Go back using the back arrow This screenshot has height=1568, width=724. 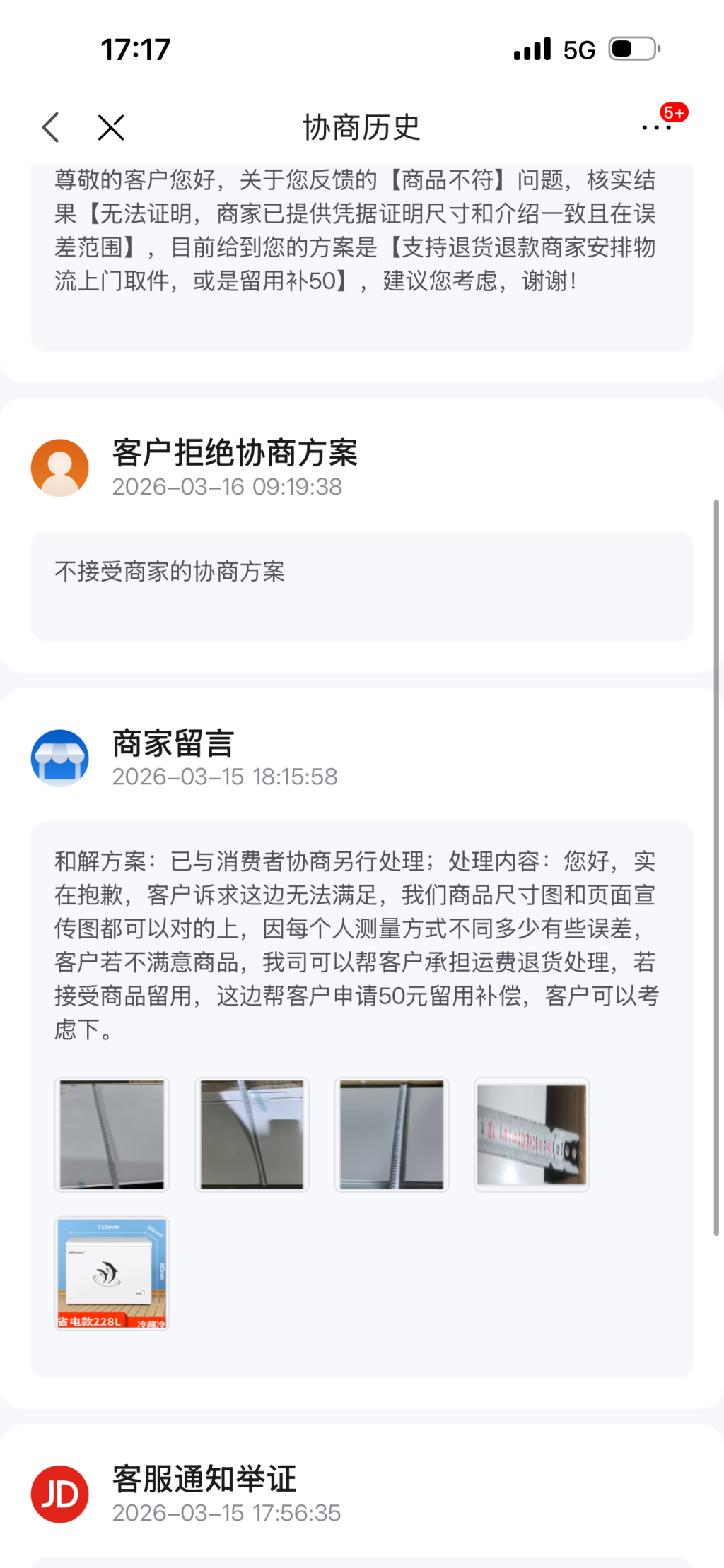point(51,128)
